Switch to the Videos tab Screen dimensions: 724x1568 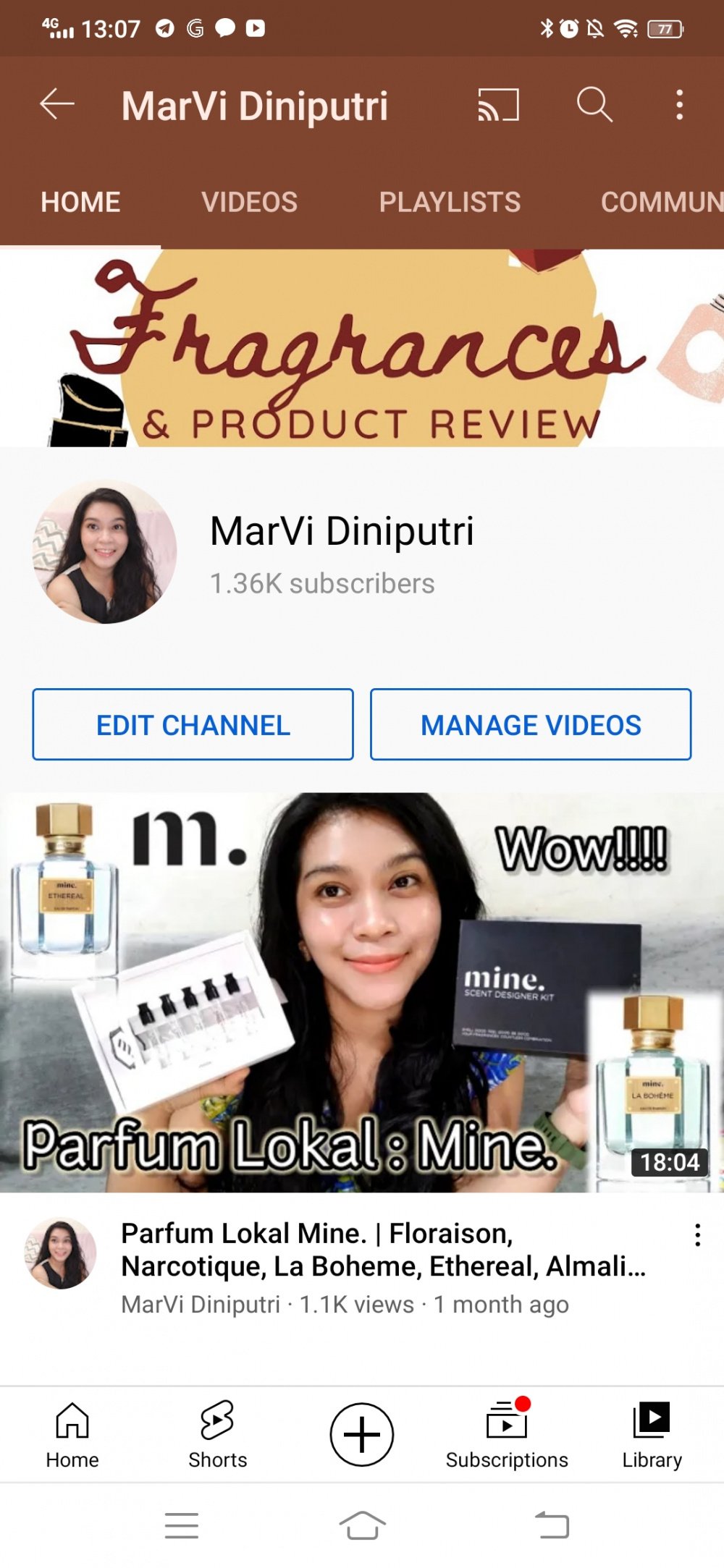click(249, 202)
